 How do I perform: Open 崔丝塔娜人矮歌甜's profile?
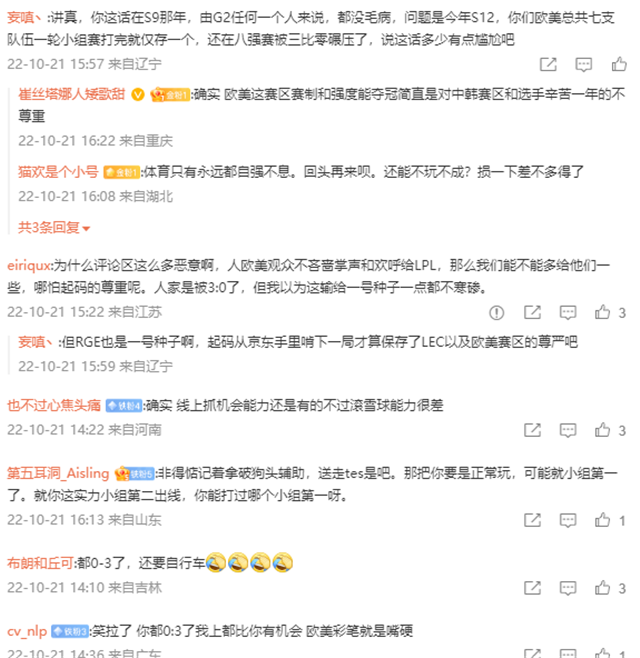click(x=71, y=94)
